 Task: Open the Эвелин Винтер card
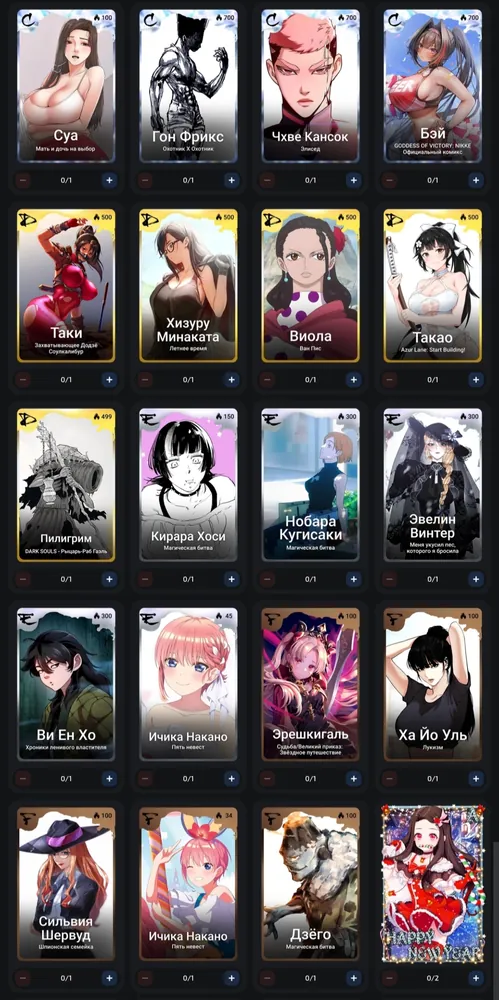tap(433, 485)
